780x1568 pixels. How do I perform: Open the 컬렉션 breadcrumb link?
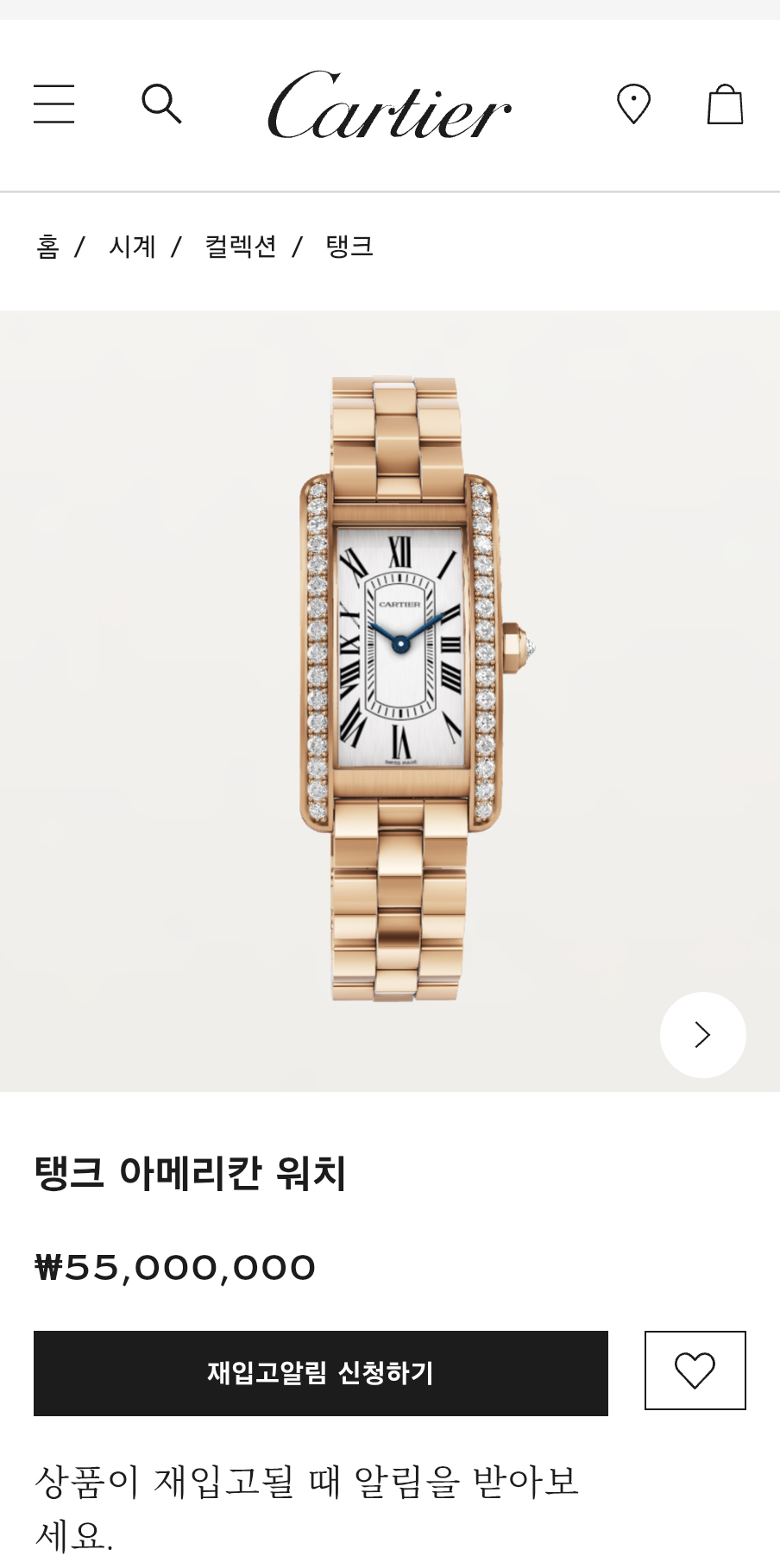241,247
